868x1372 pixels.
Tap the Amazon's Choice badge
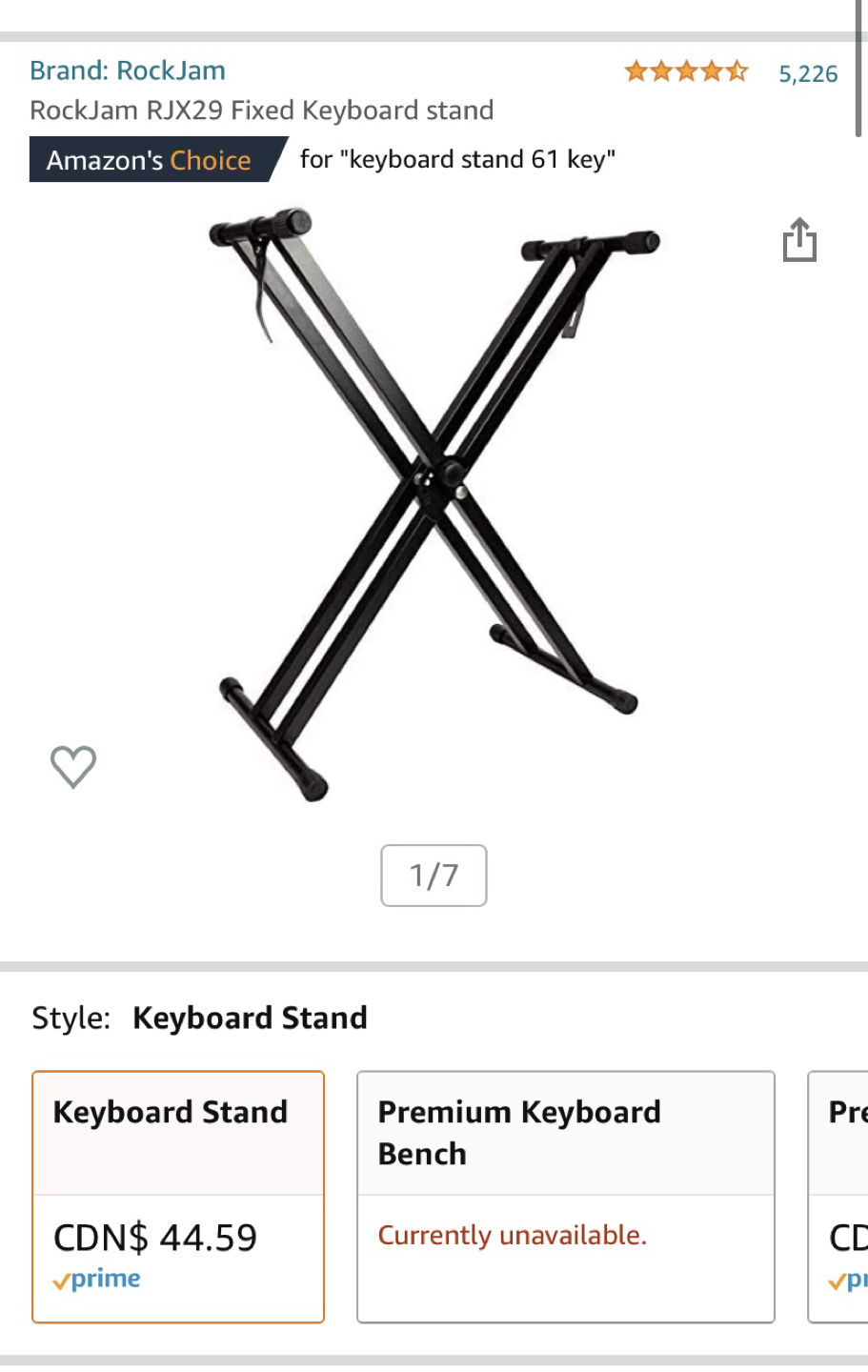[x=152, y=160]
